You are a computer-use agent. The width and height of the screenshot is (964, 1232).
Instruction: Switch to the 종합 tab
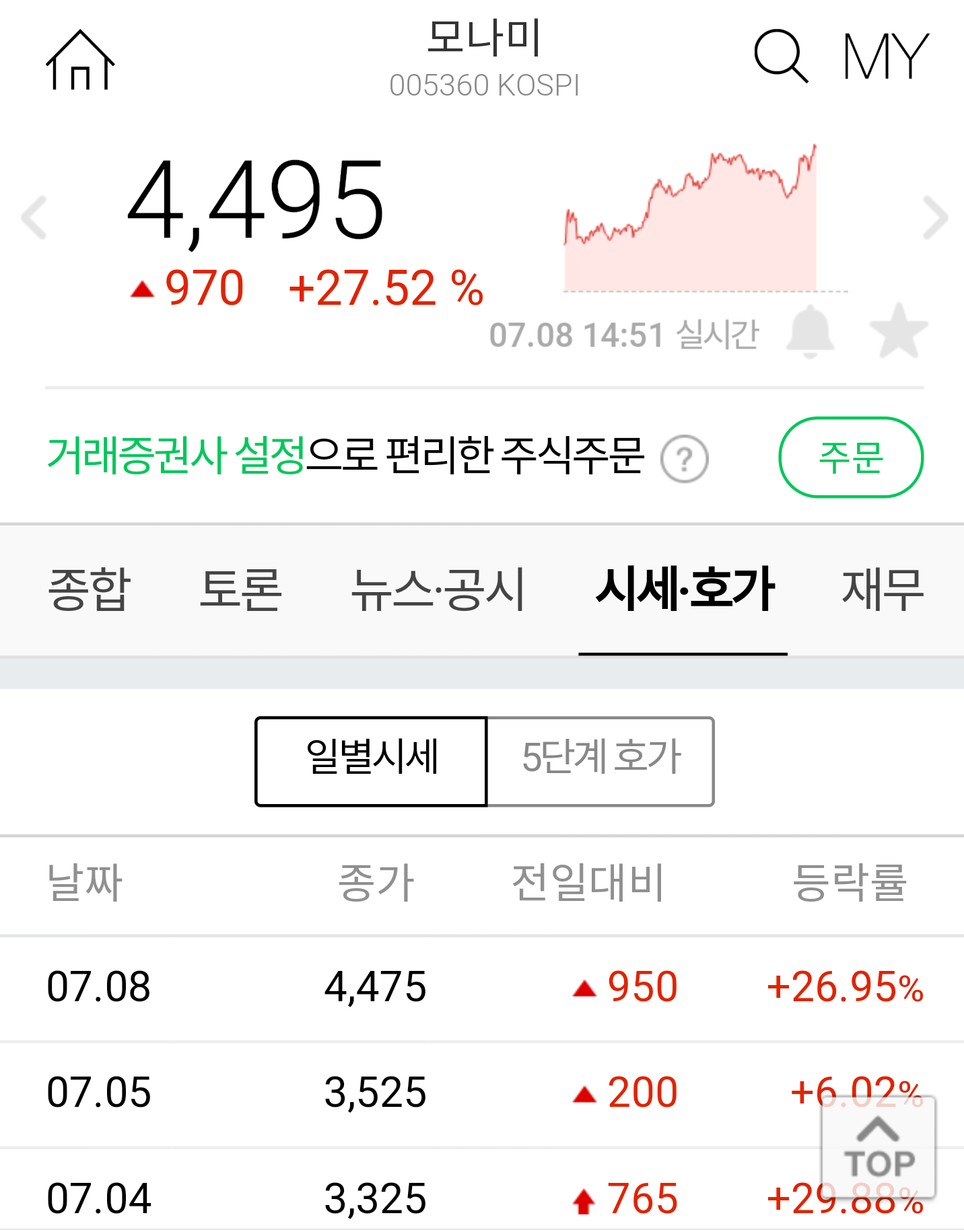pyautogui.click(x=90, y=589)
